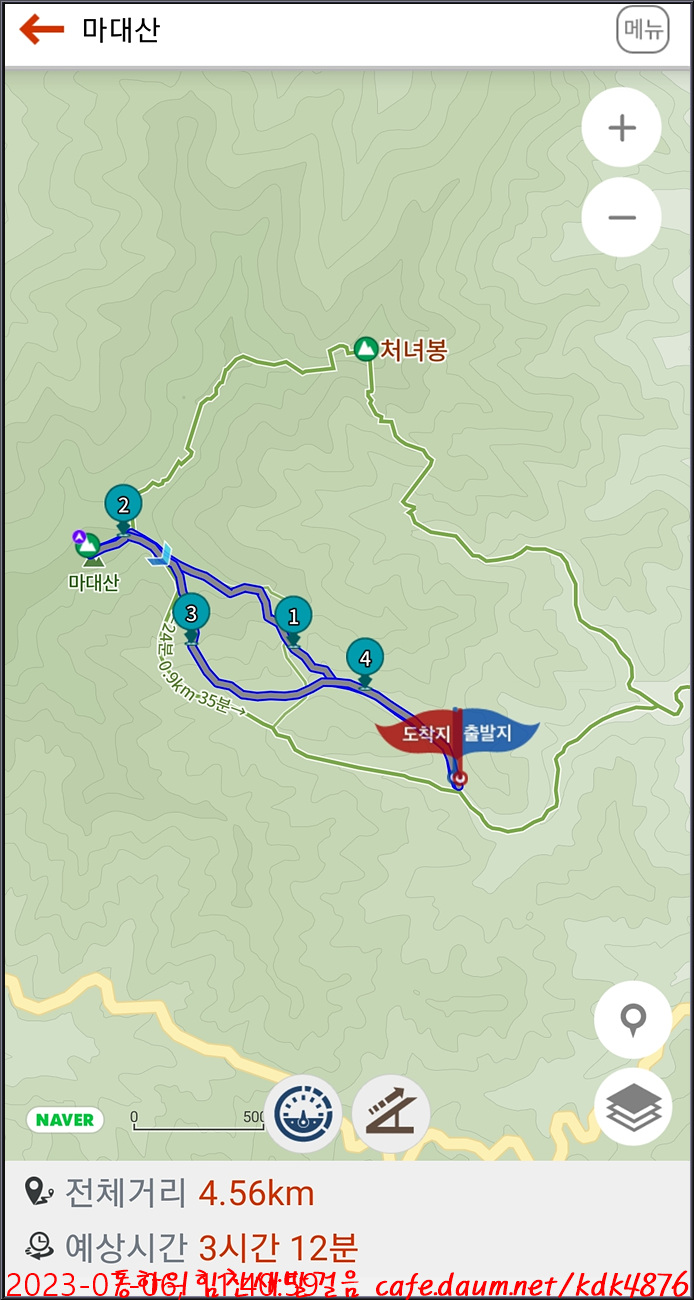
Task: Go back using the red arrow
Action: (42, 30)
